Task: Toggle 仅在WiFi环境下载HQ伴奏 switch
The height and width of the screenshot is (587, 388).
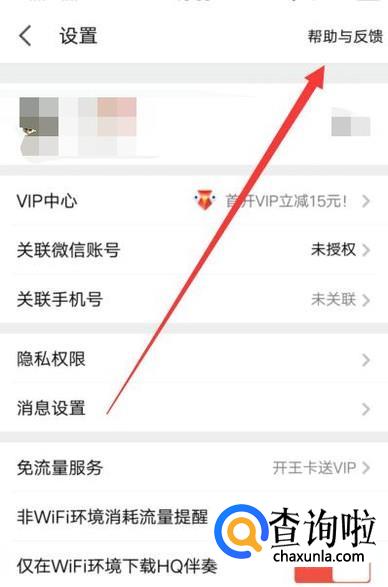Action: tap(332, 574)
